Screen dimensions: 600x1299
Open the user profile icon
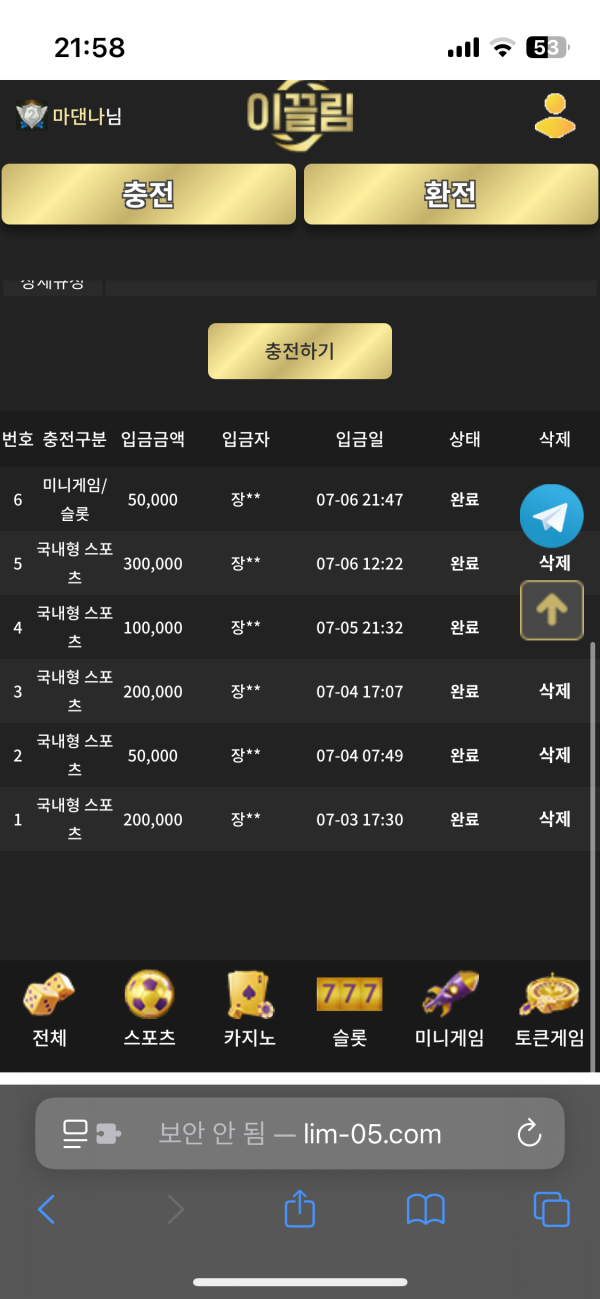point(554,115)
